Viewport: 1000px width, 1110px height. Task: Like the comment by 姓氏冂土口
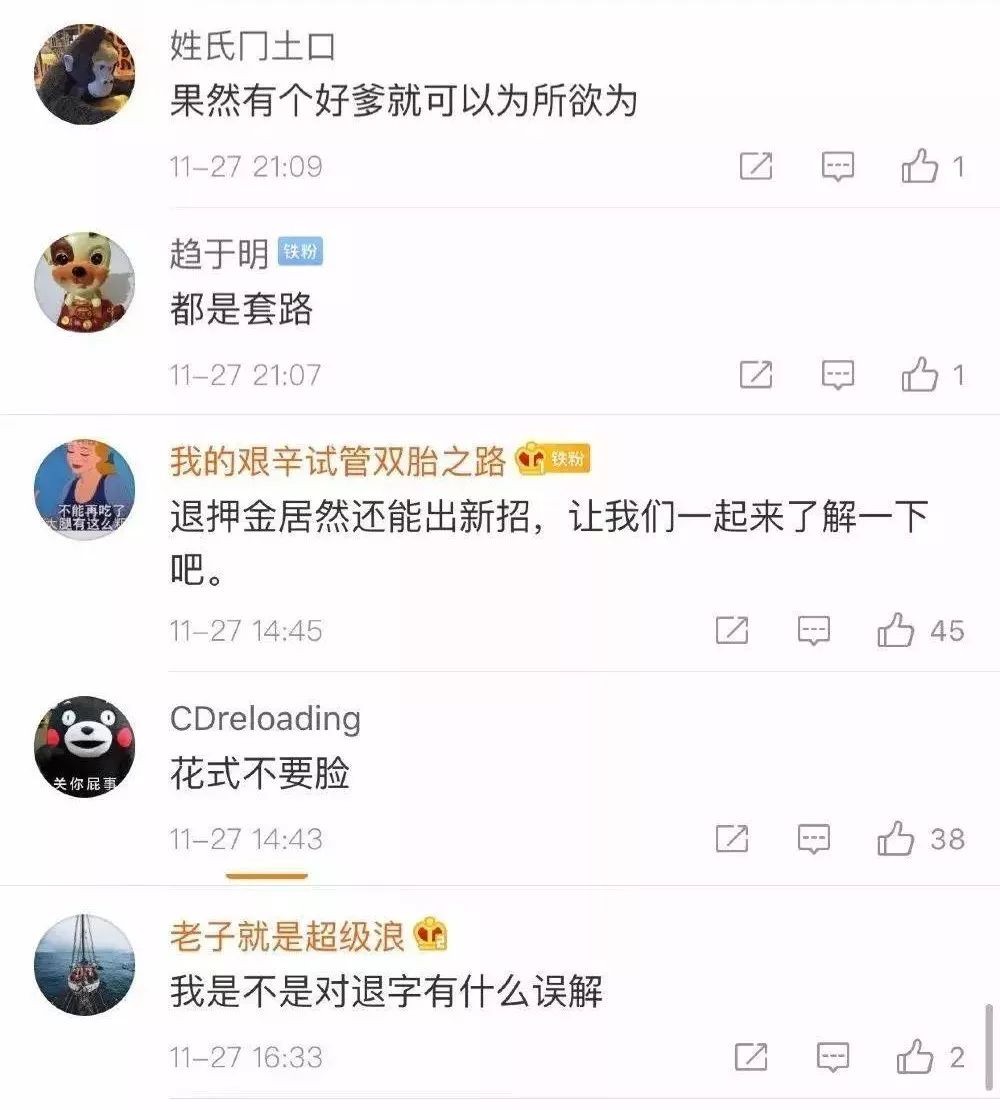(920, 166)
